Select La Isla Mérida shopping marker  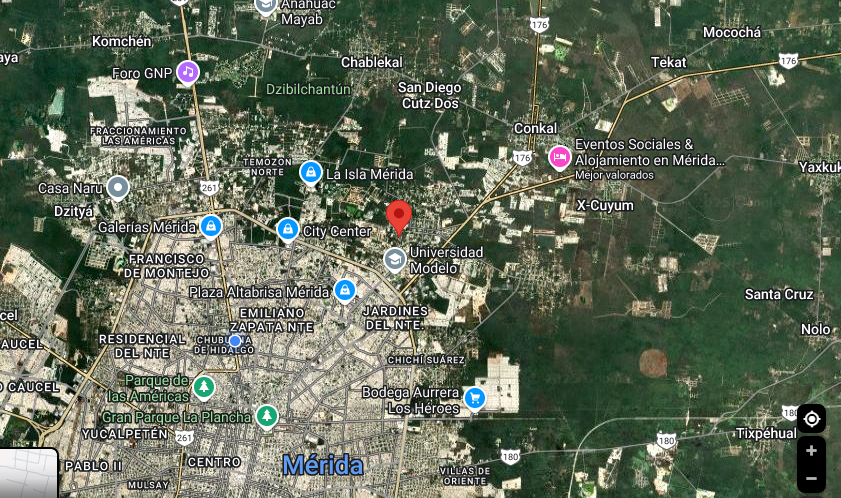[x=311, y=173]
